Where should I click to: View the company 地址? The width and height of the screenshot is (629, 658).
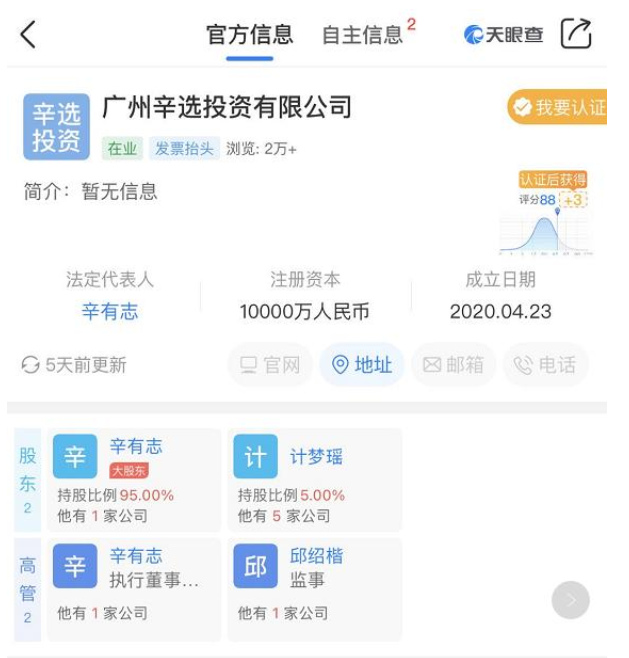pyautogui.click(x=362, y=365)
